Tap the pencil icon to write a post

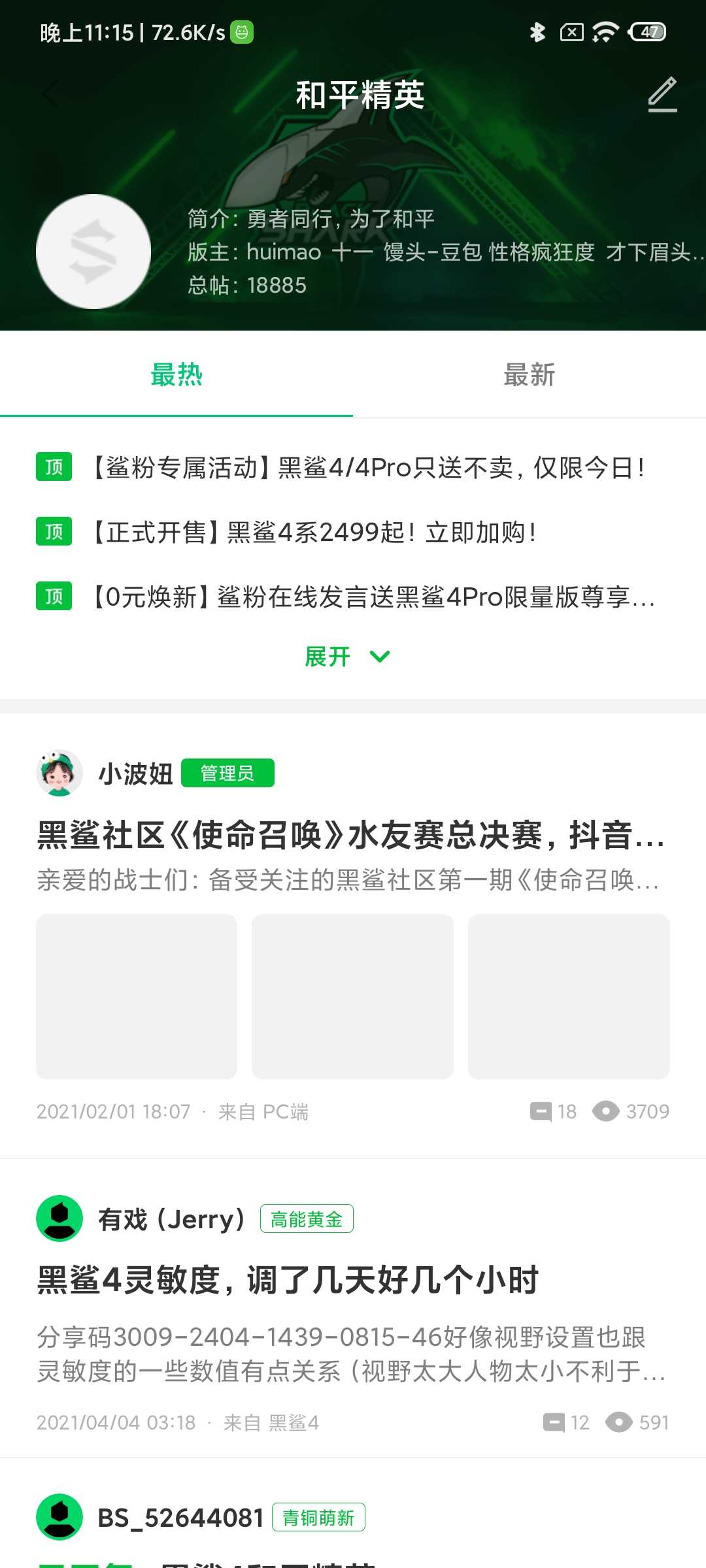[662, 95]
